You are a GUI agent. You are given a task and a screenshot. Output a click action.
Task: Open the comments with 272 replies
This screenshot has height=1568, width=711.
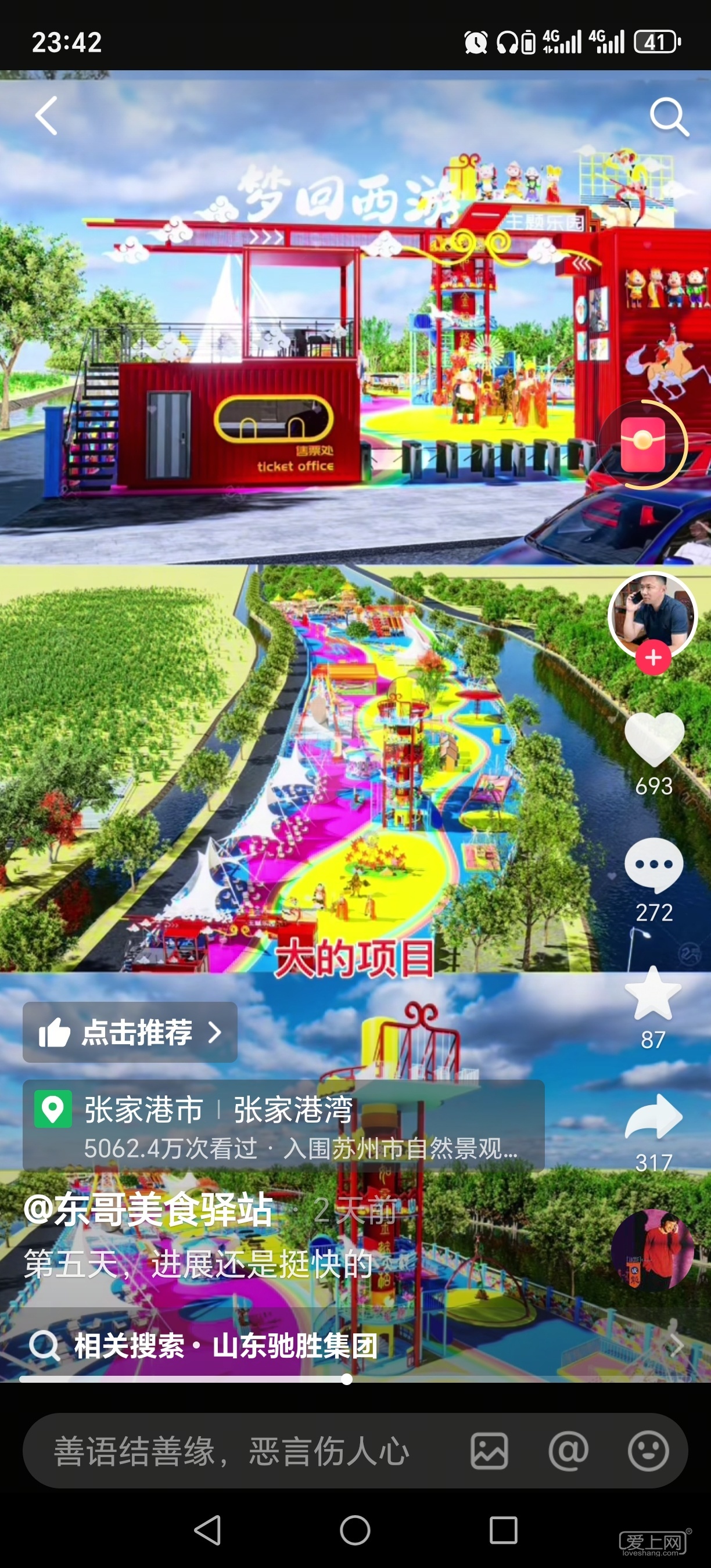[653, 865]
